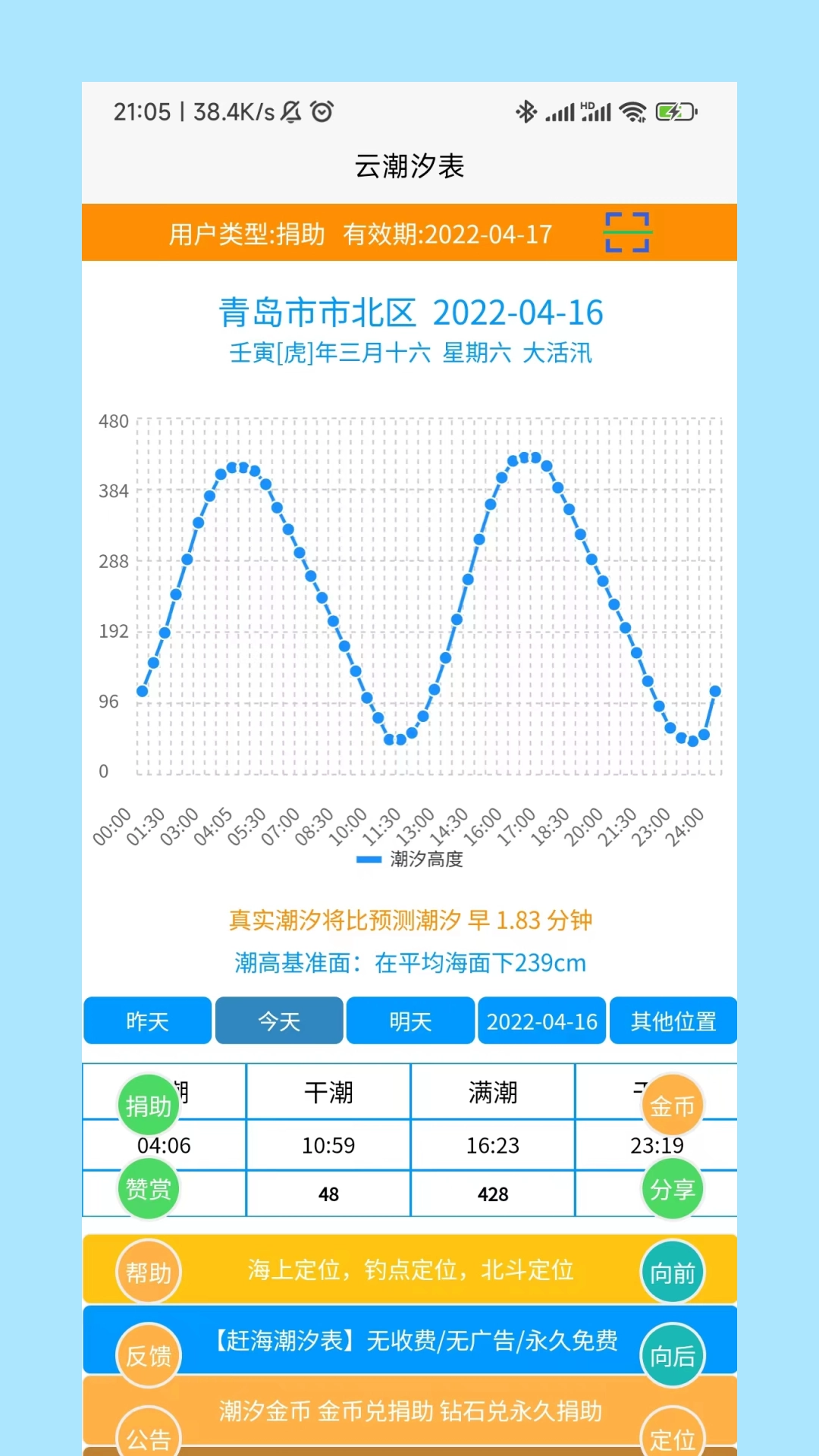Show yesterday's tide with 昨天
This screenshot has width=819, height=1456.
click(x=147, y=1021)
